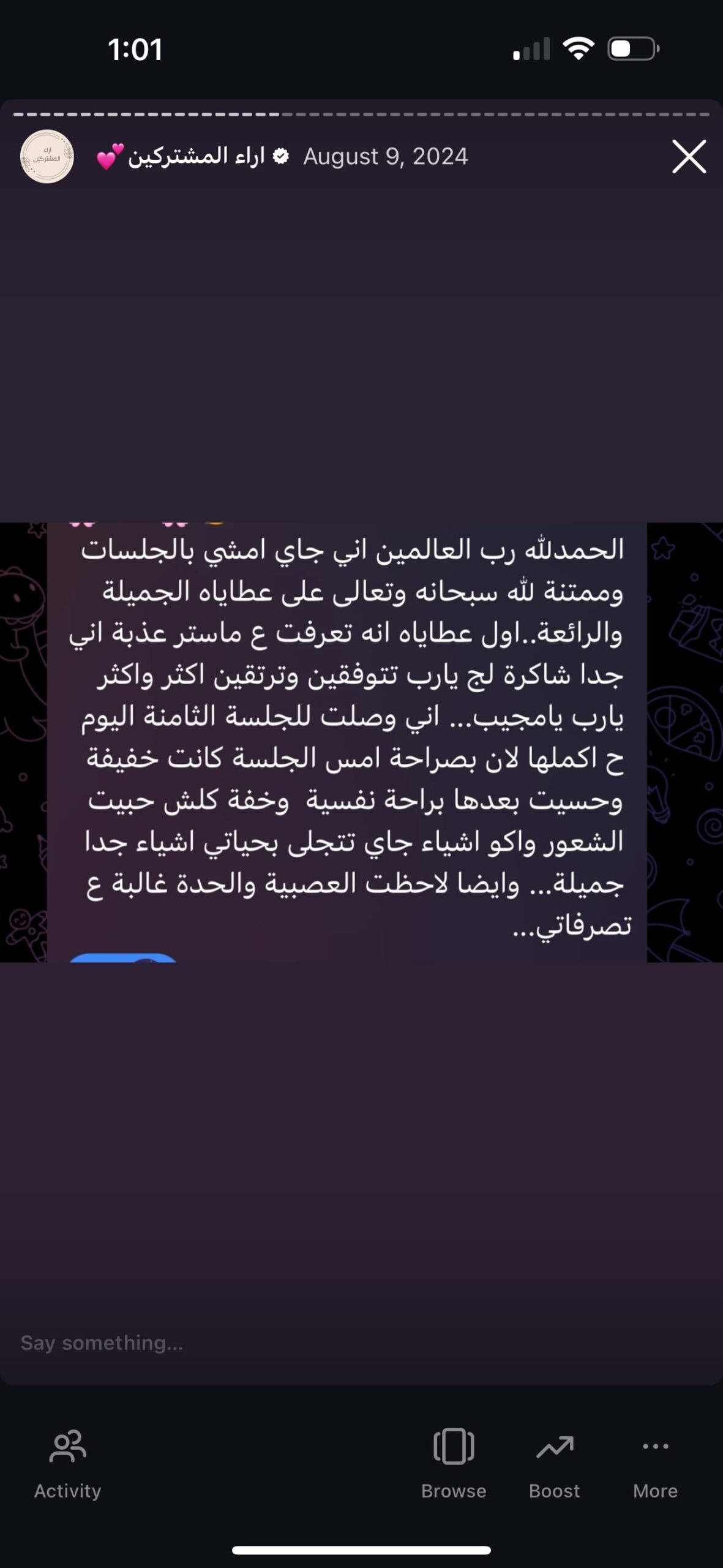Open the More menu tab
Viewport: 723px width, 1568px height.
click(x=655, y=1464)
